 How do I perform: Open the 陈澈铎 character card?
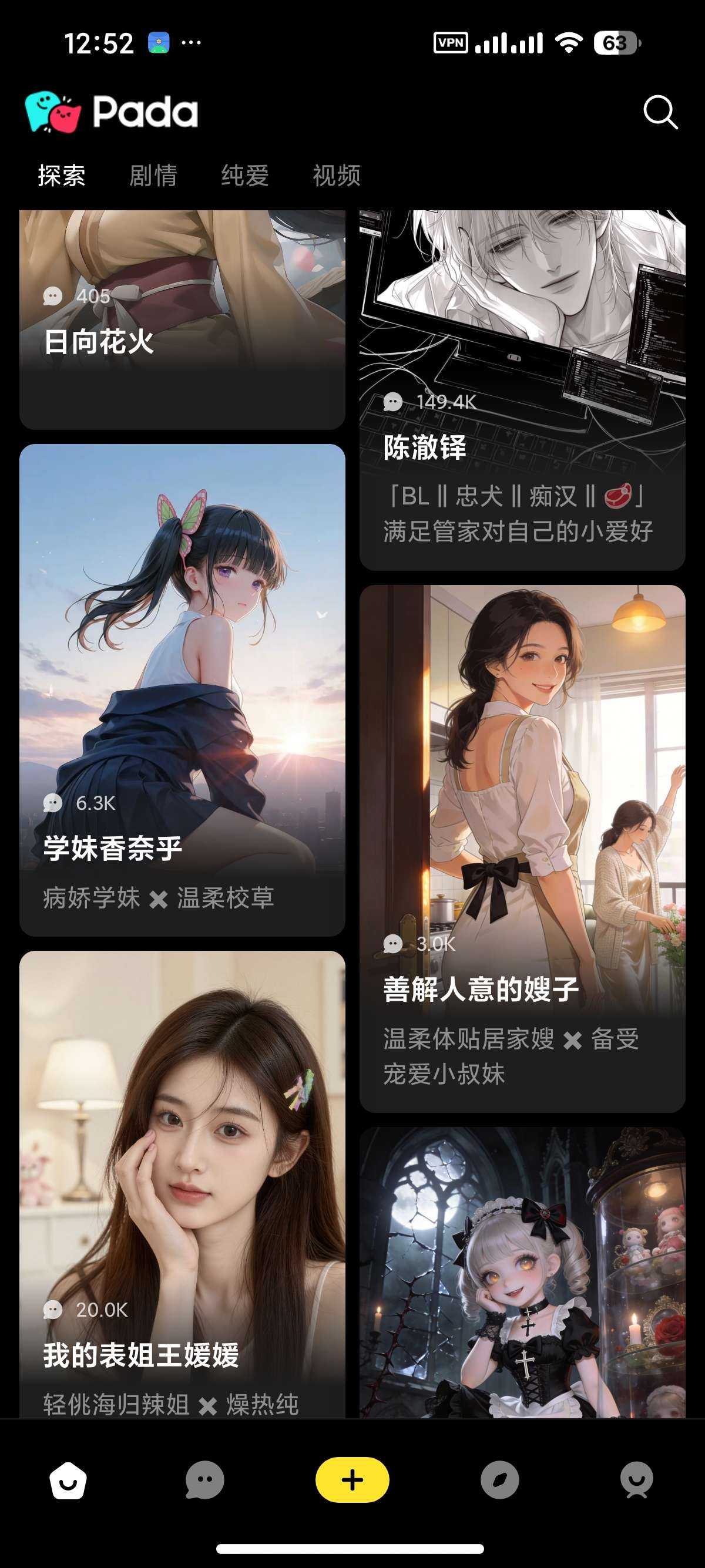pyautogui.click(x=522, y=390)
